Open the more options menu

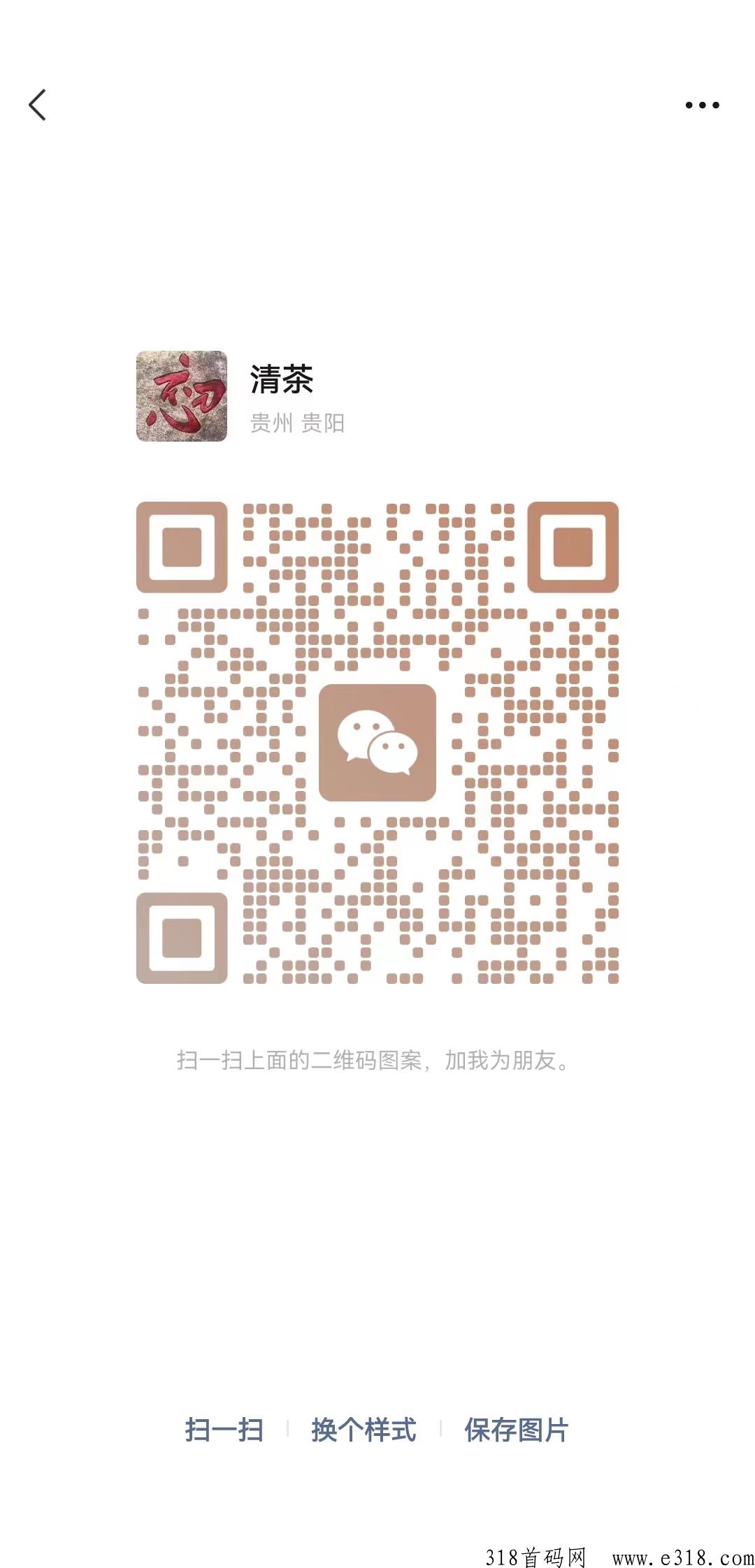tap(702, 105)
